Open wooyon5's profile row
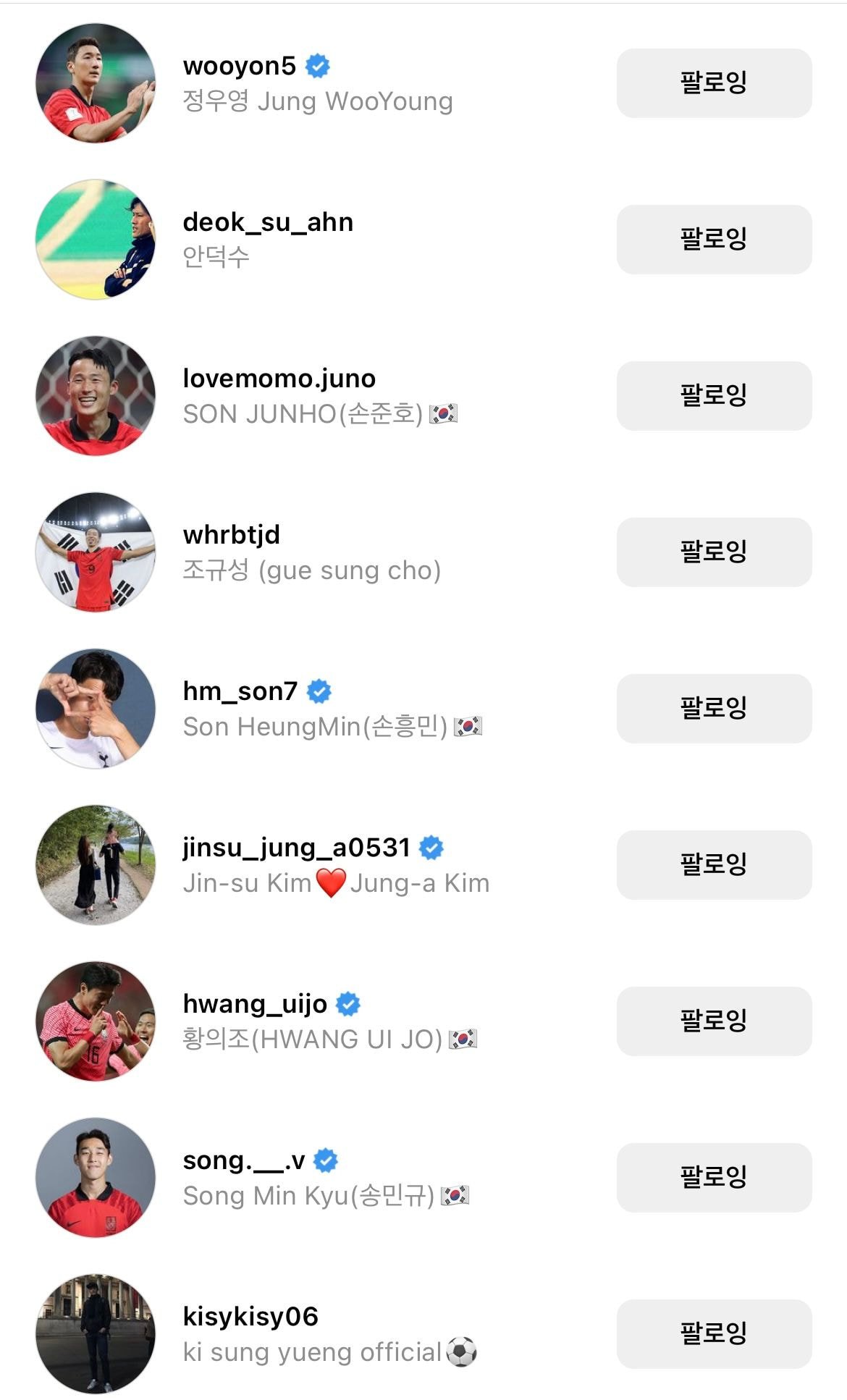The image size is (847, 1400). [239, 67]
